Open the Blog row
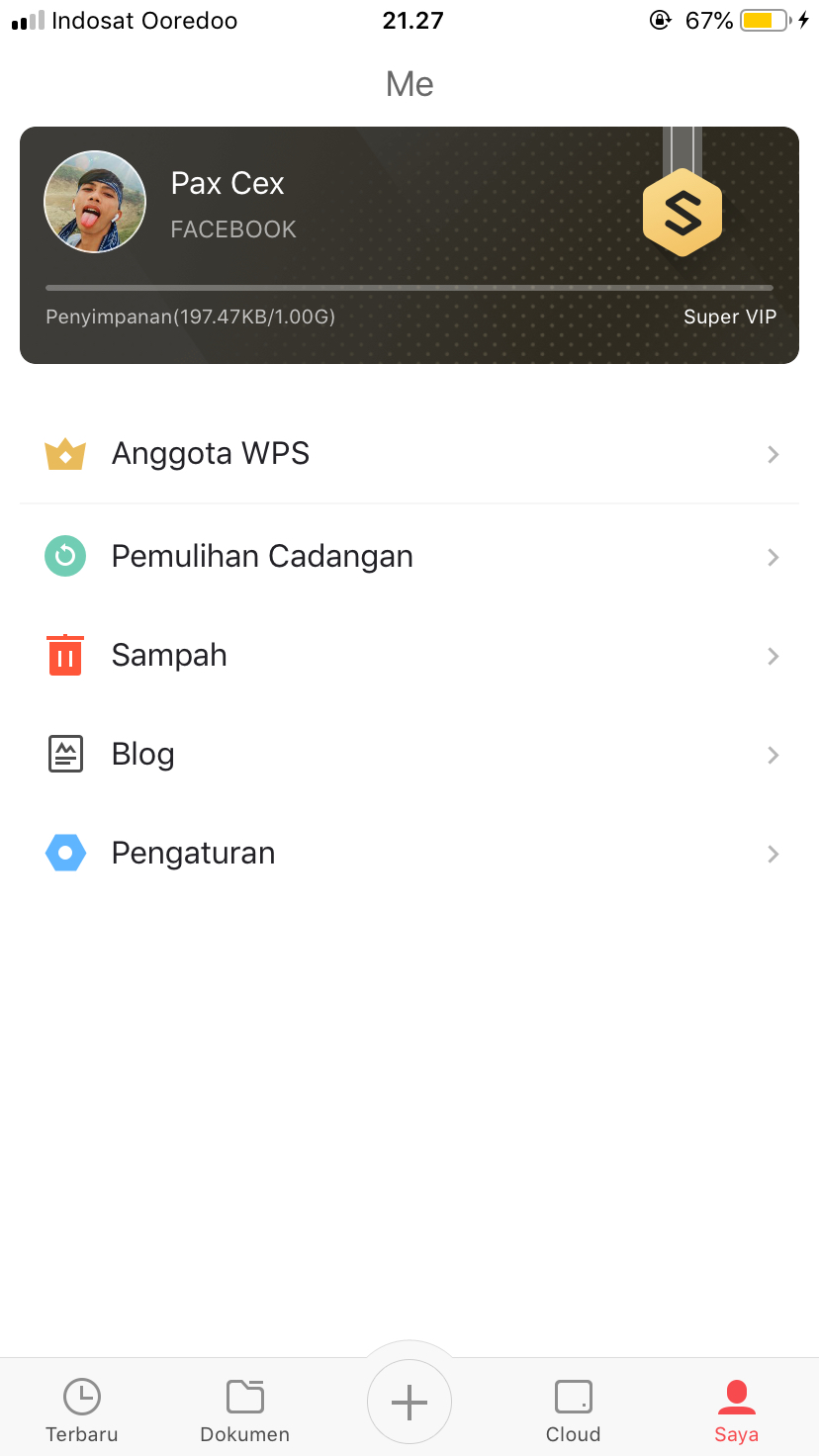 [409, 755]
